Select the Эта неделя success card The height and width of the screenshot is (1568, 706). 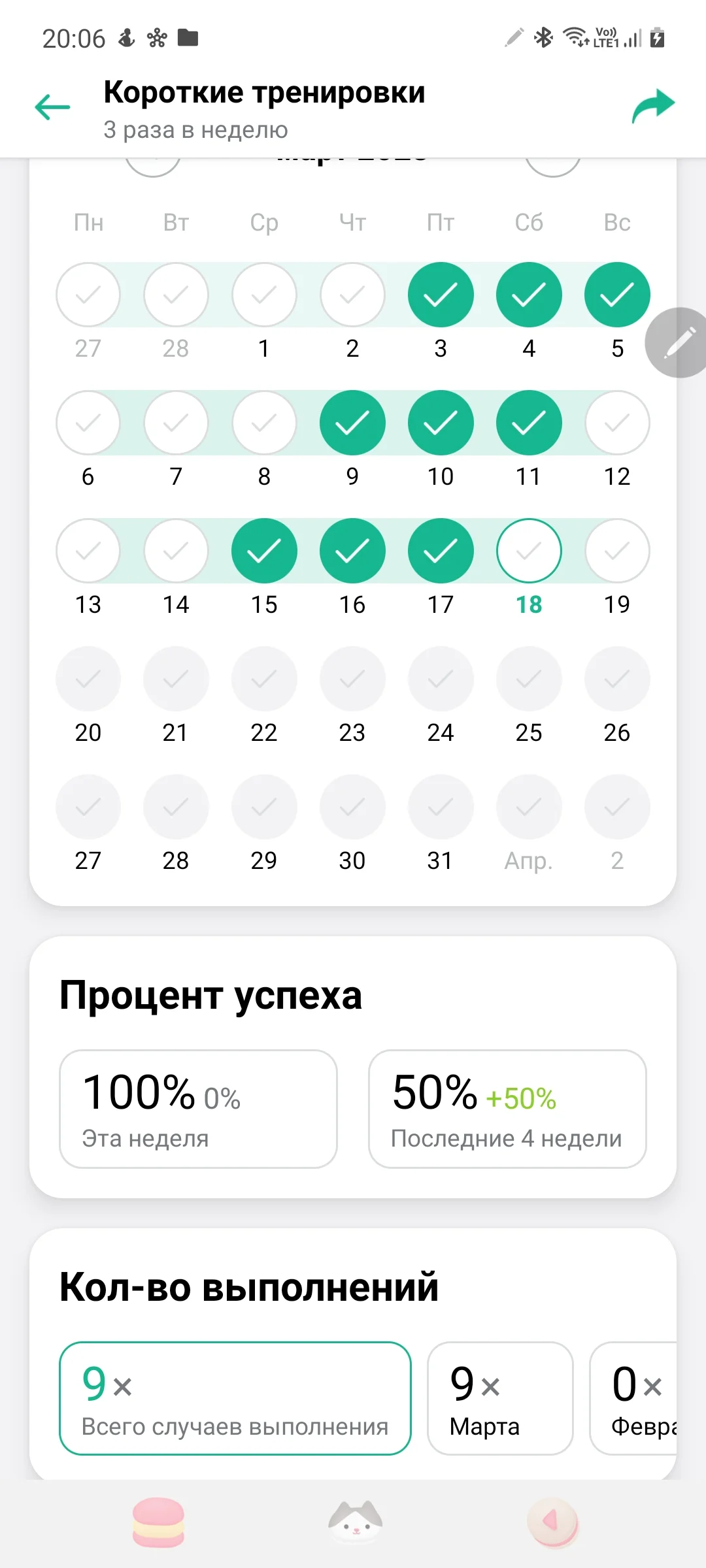click(198, 1109)
